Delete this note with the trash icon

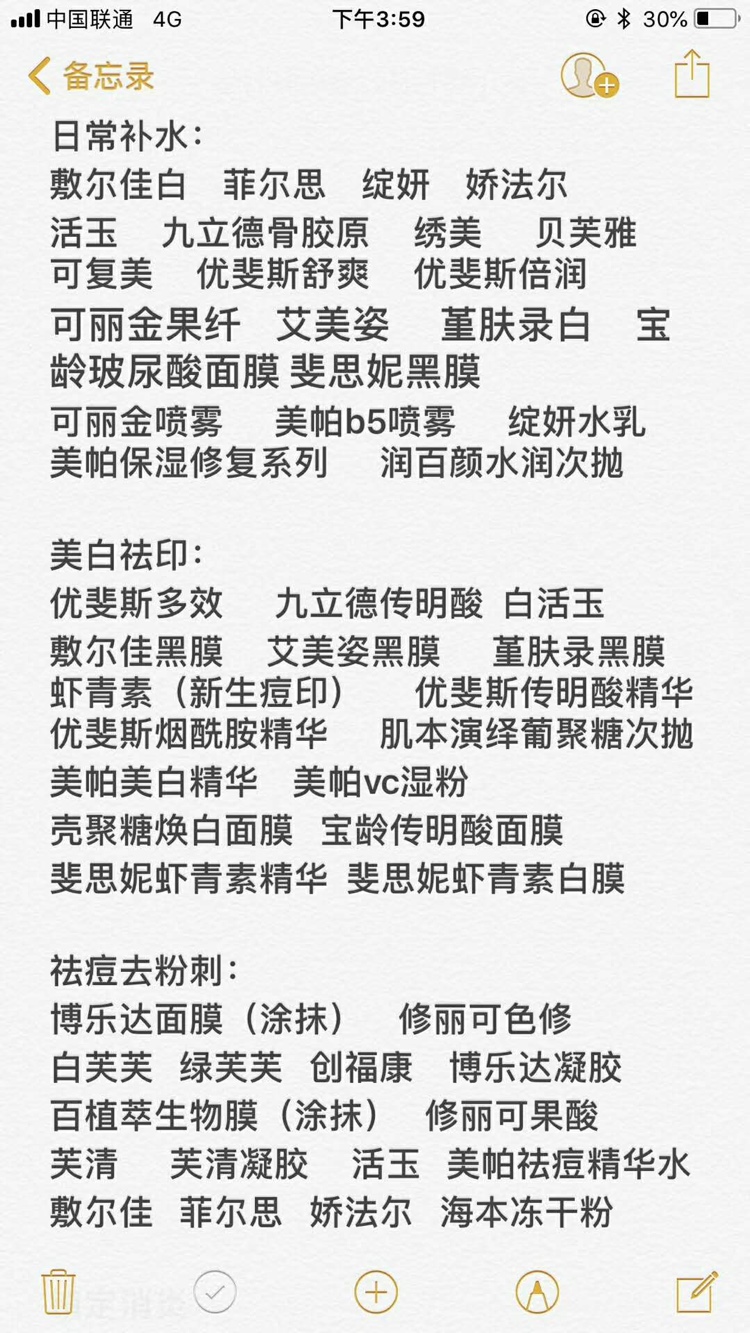coord(58,1291)
